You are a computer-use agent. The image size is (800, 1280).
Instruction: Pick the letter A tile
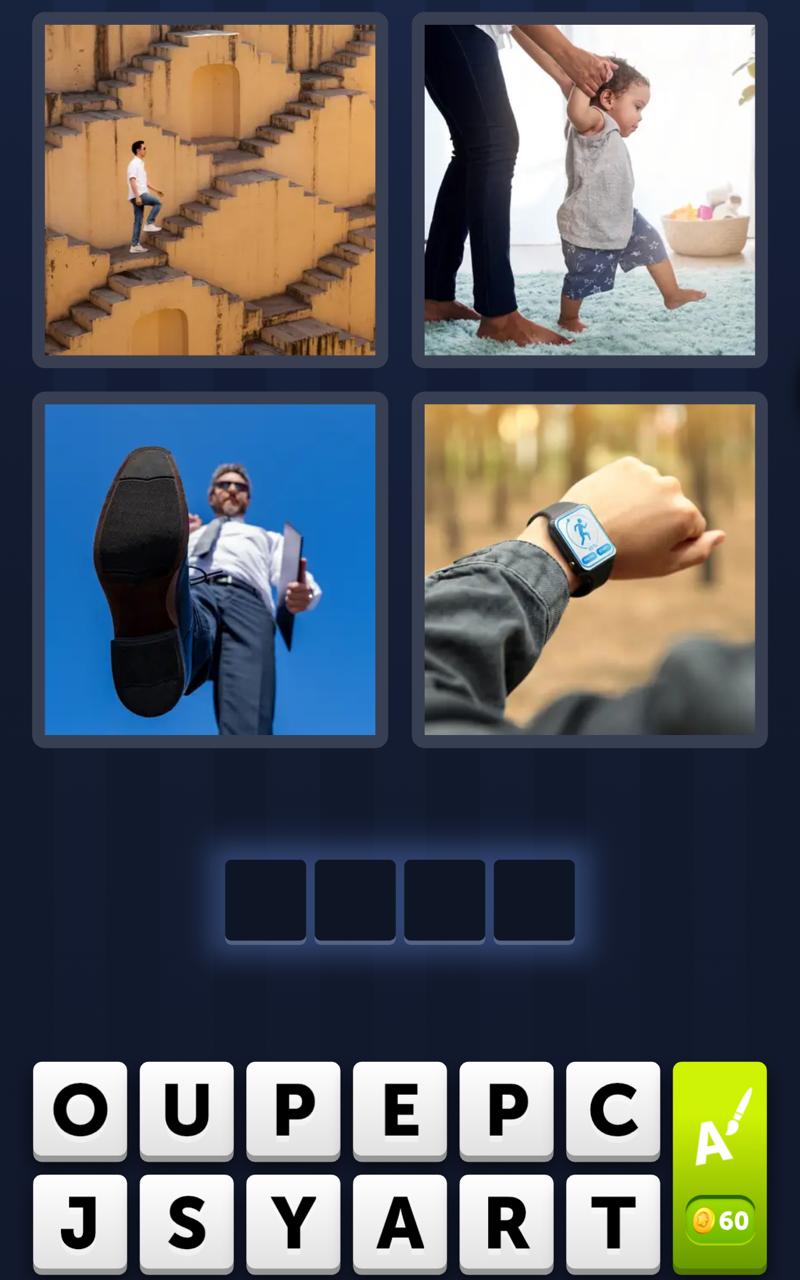click(400, 1221)
